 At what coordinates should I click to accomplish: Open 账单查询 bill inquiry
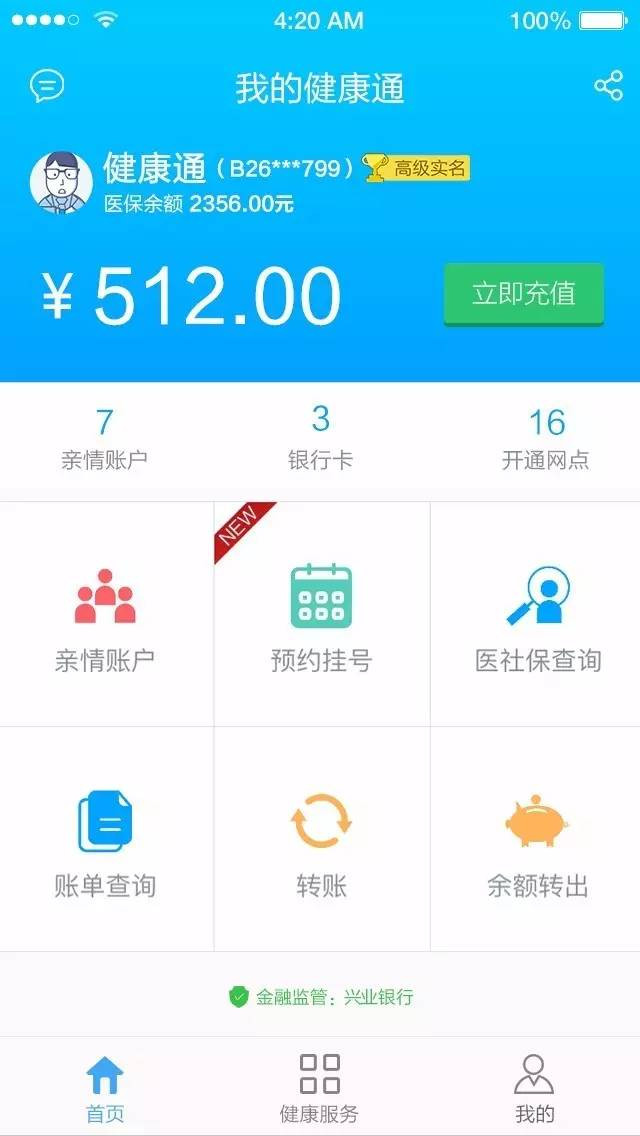(105, 842)
